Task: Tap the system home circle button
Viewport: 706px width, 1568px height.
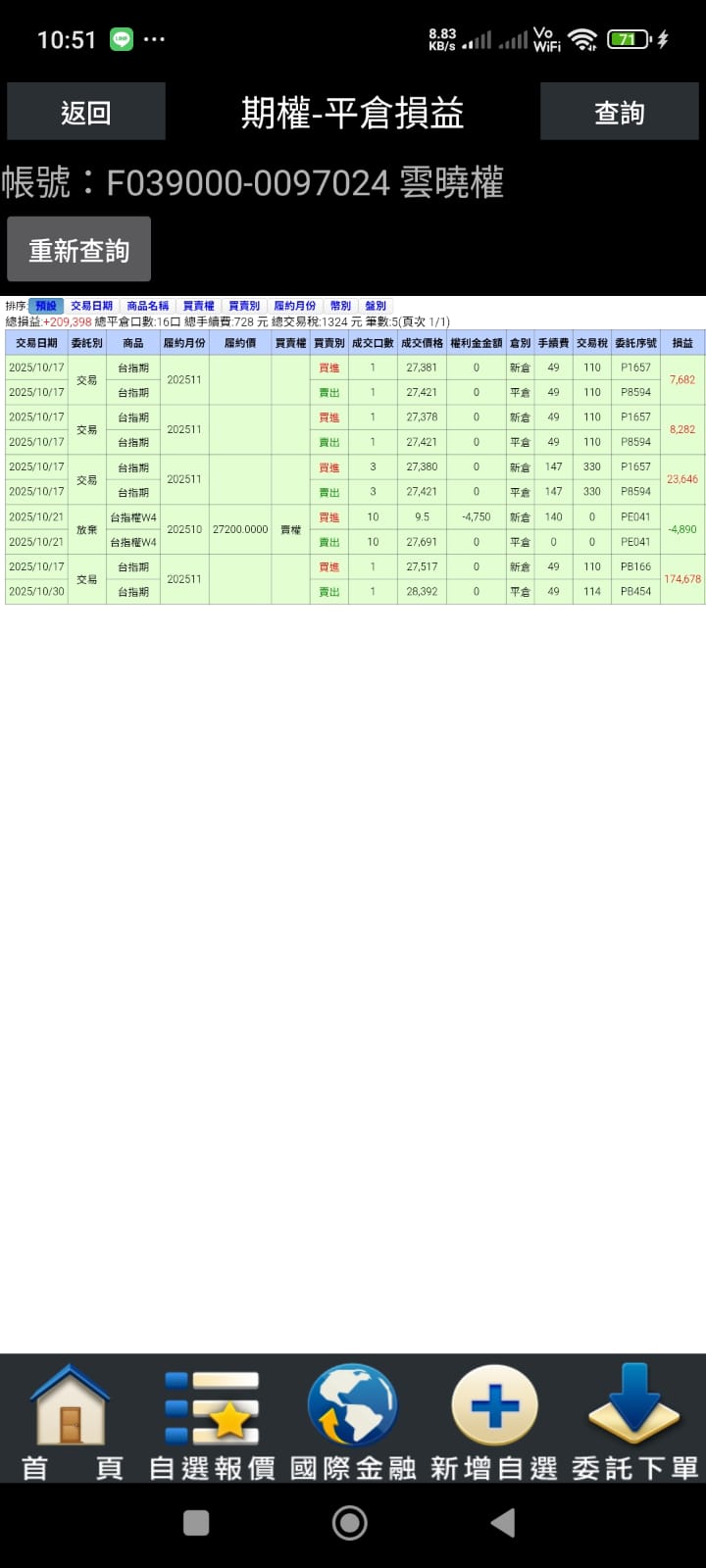Action: point(350,1522)
